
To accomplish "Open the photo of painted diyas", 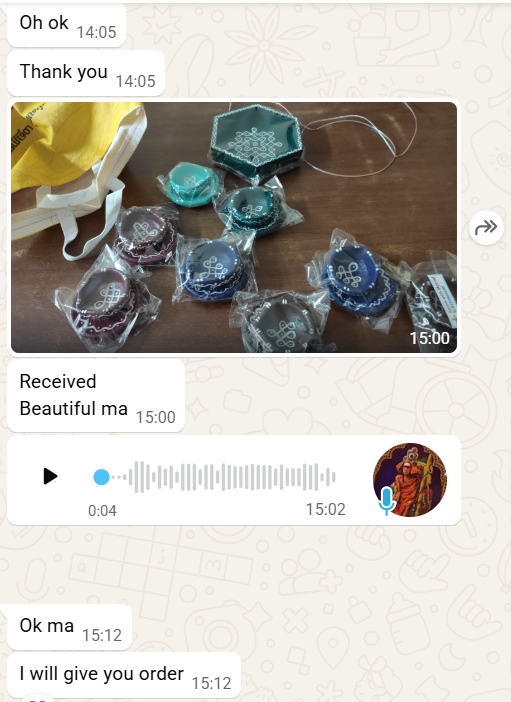I will 234,227.
